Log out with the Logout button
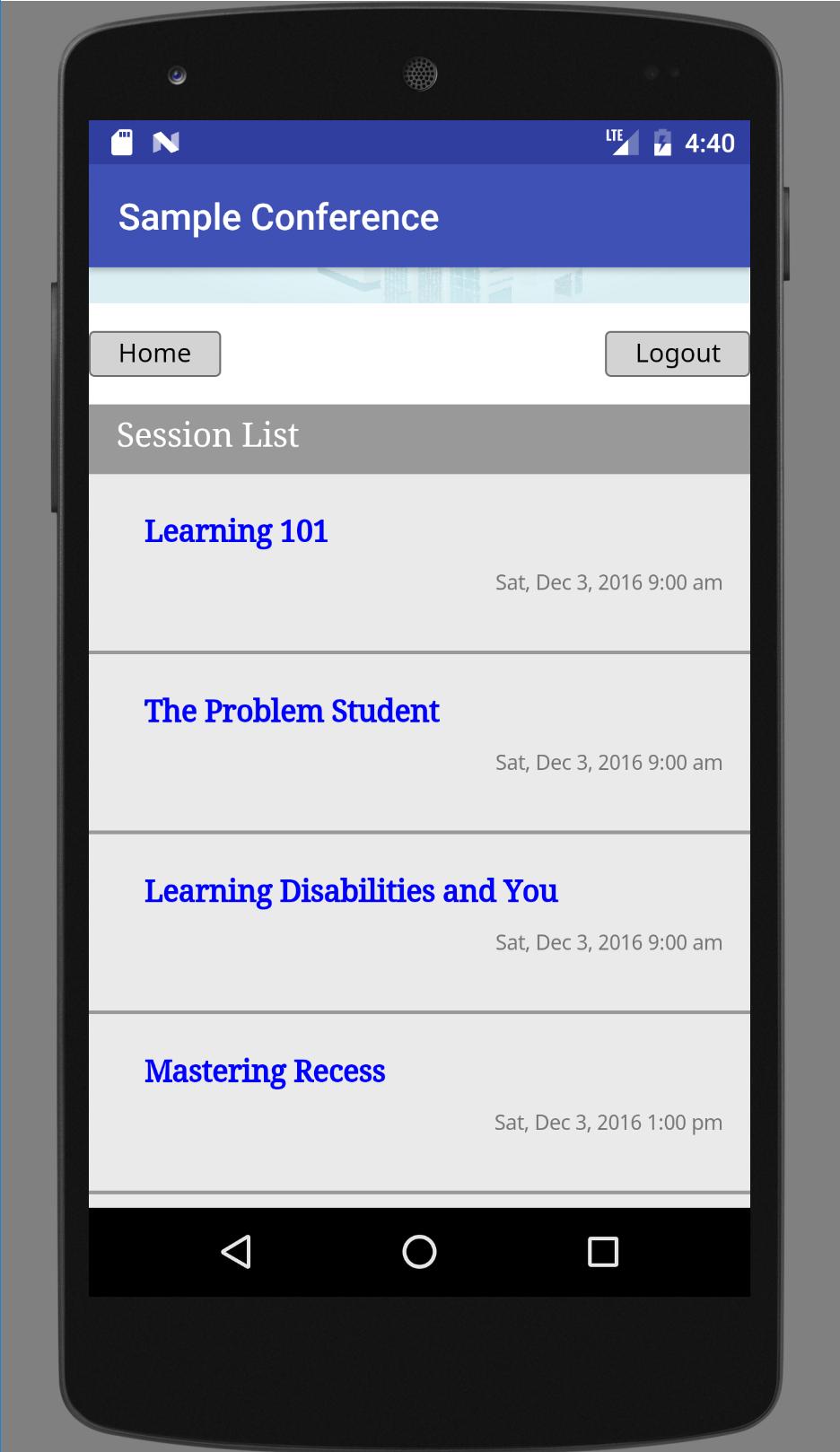This screenshot has height=1452, width=840. click(677, 354)
